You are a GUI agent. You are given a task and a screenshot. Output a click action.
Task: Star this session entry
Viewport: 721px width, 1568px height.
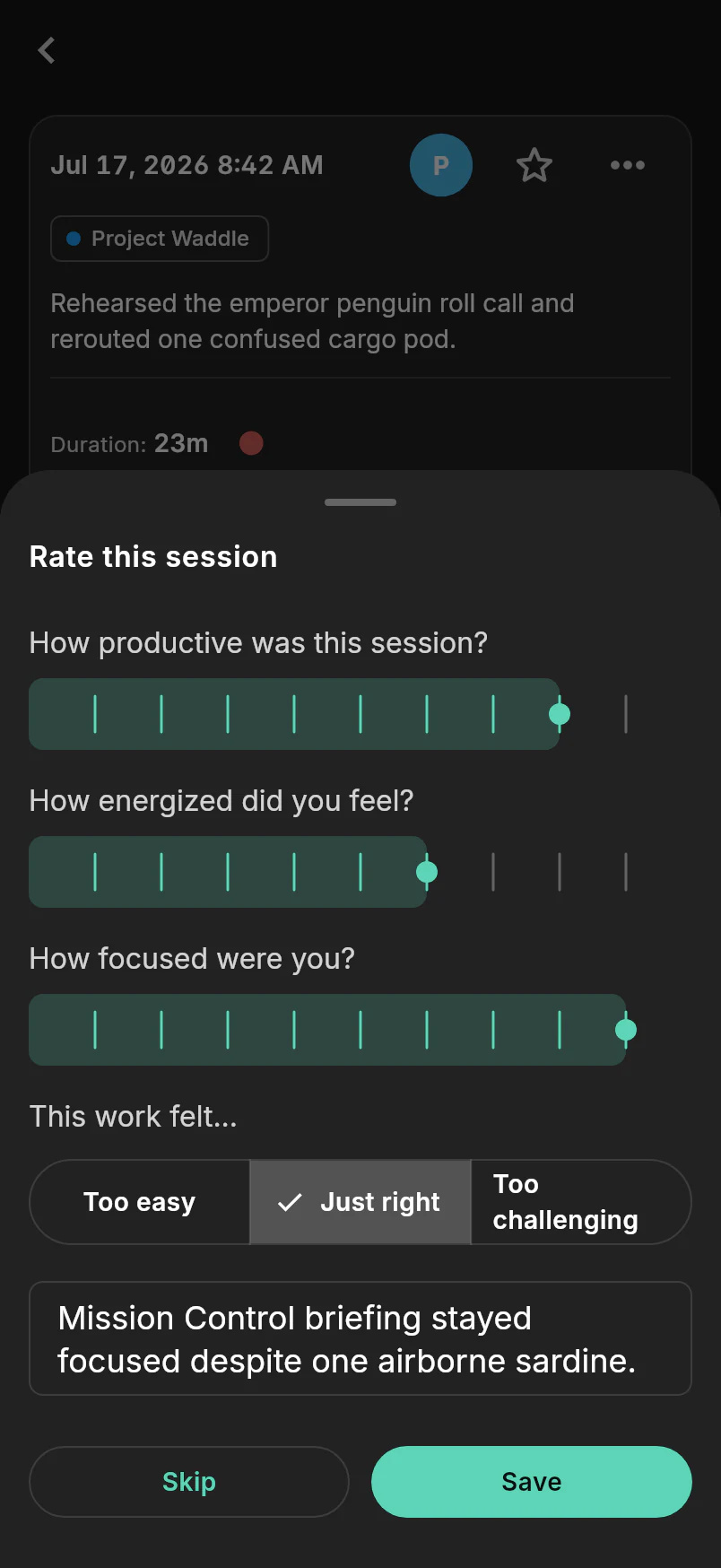click(534, 165)
